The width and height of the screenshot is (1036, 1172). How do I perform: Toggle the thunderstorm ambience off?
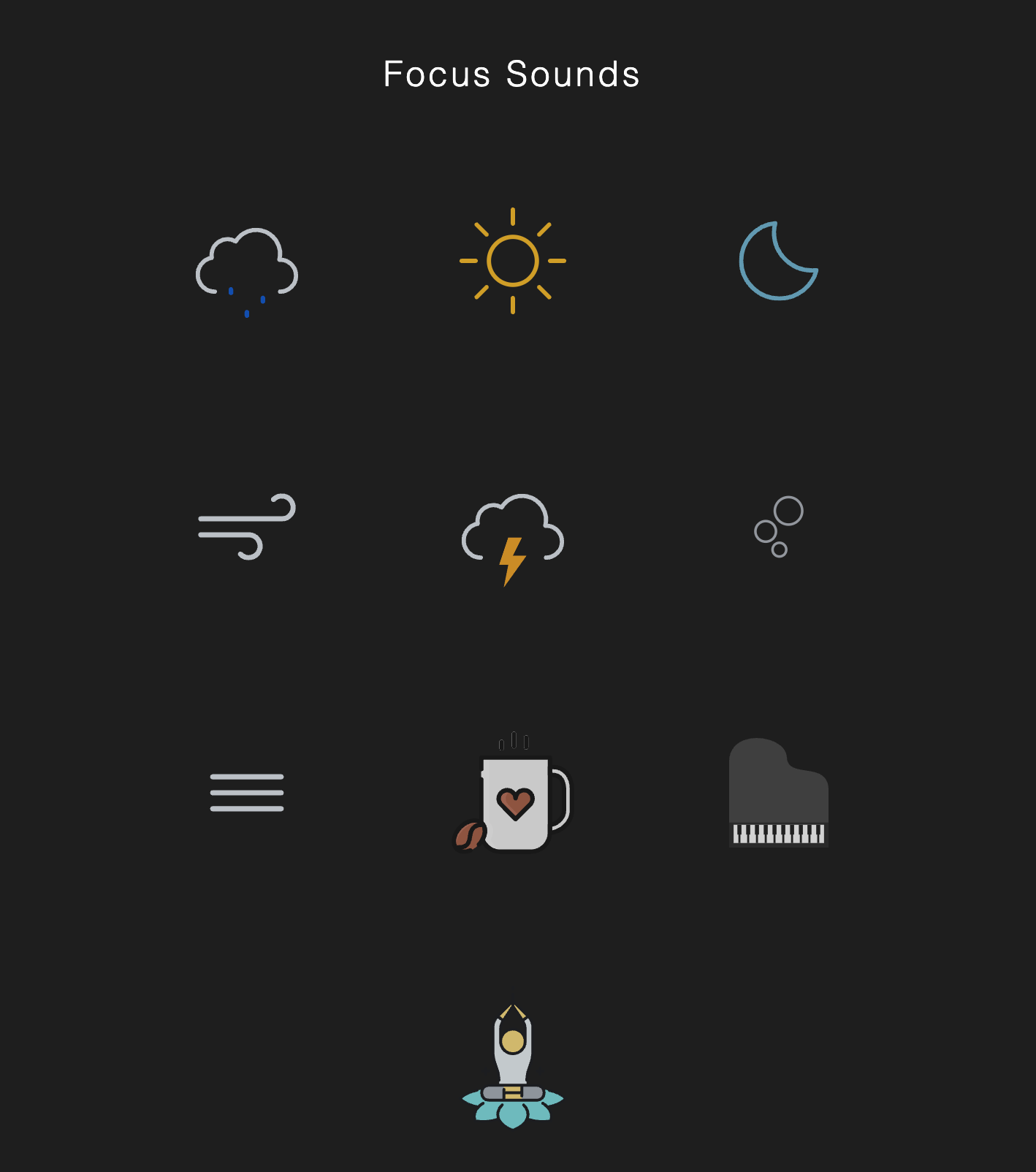point(513,533)
